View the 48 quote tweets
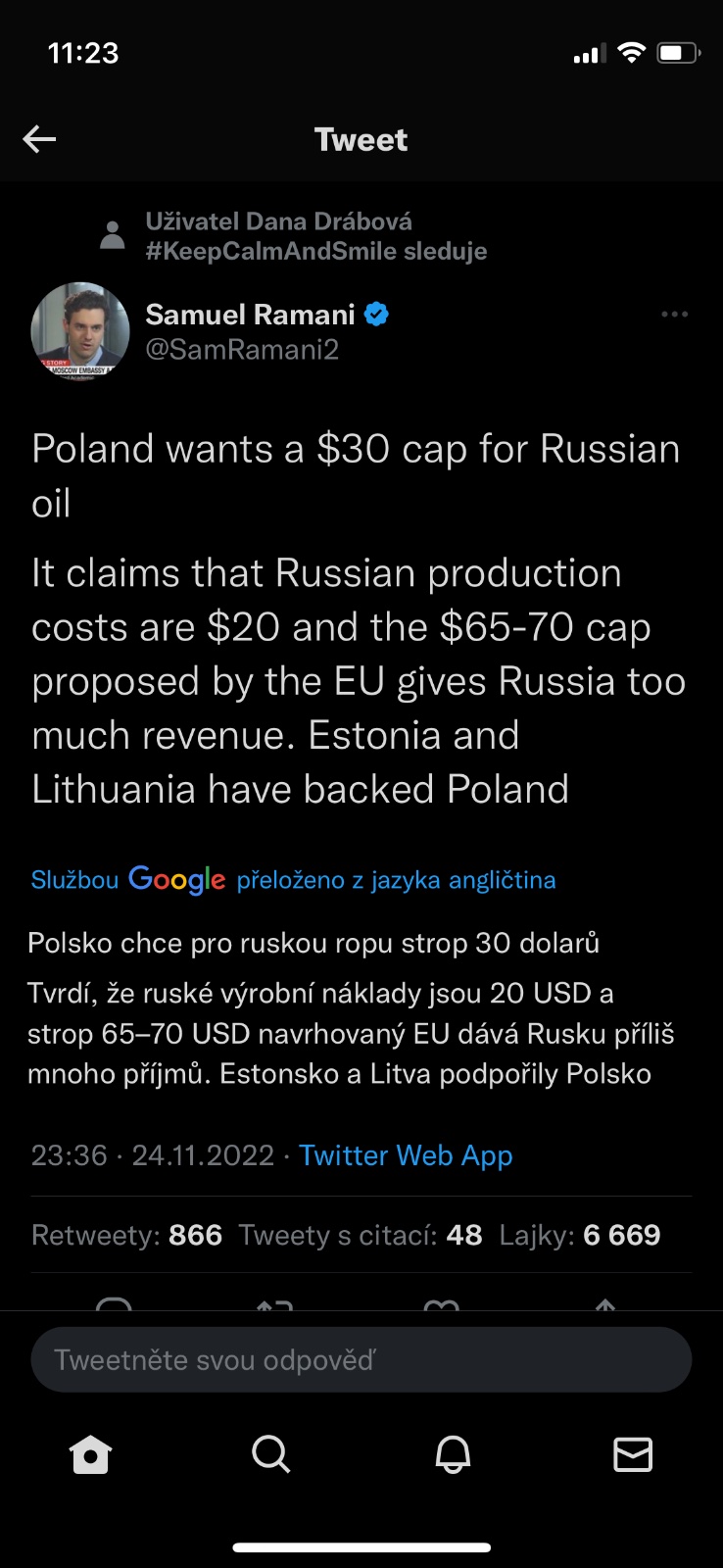 [361, 1235]
